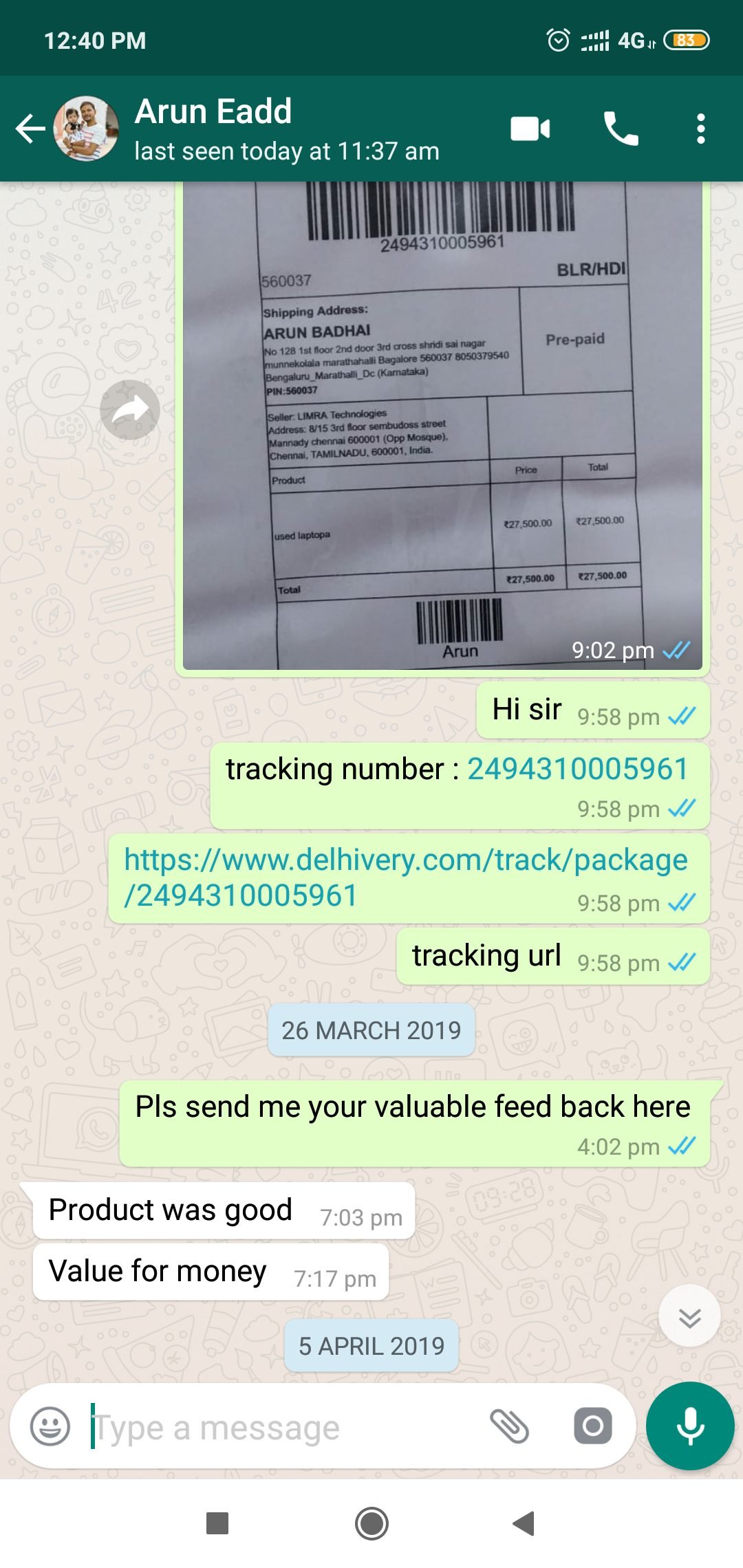This screenshot has height=1568, width=743.
Task: Jump to the latest messages
Action: (689, 1316)
